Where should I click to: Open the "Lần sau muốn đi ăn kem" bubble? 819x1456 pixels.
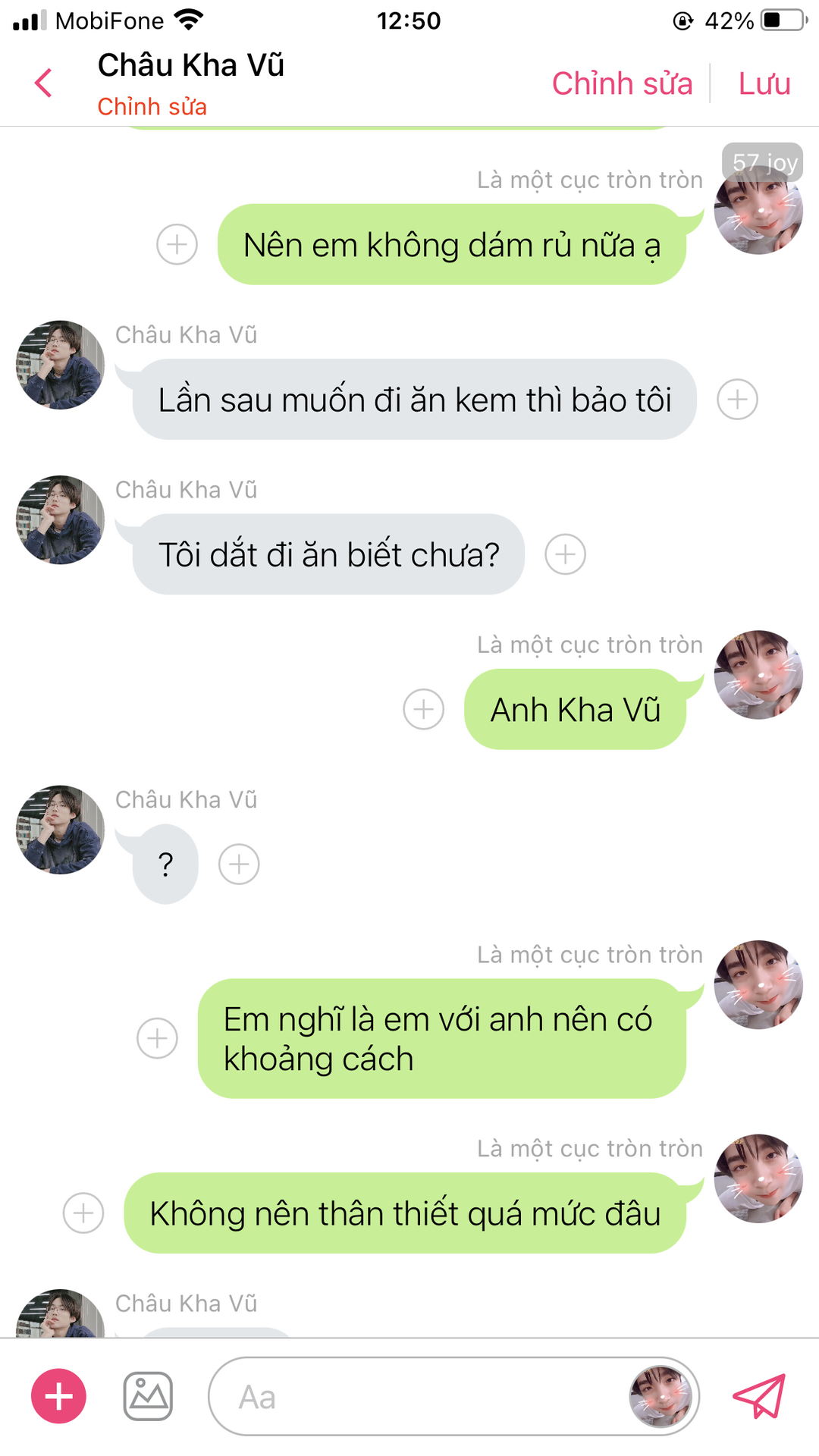click(414, 400)
